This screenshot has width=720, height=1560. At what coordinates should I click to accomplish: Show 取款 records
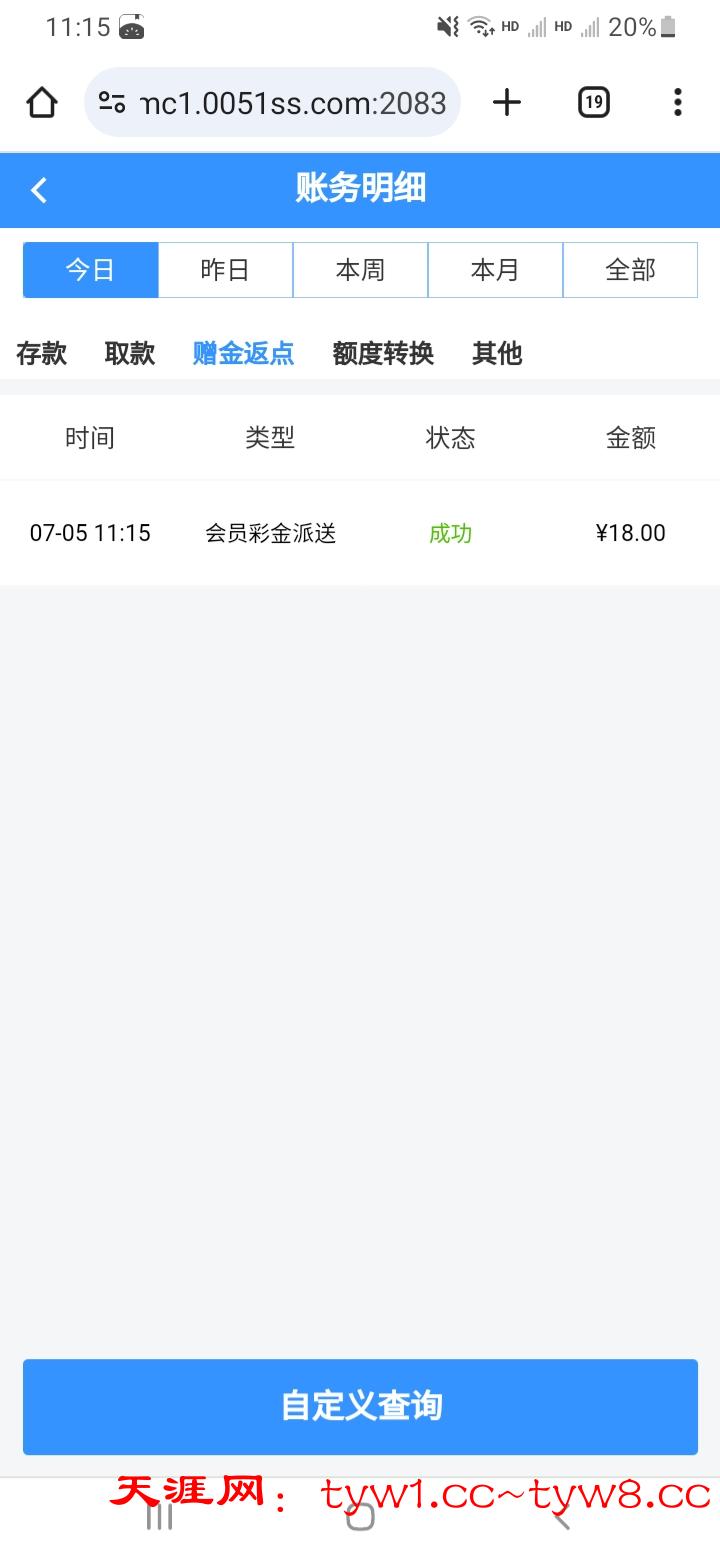130,353
